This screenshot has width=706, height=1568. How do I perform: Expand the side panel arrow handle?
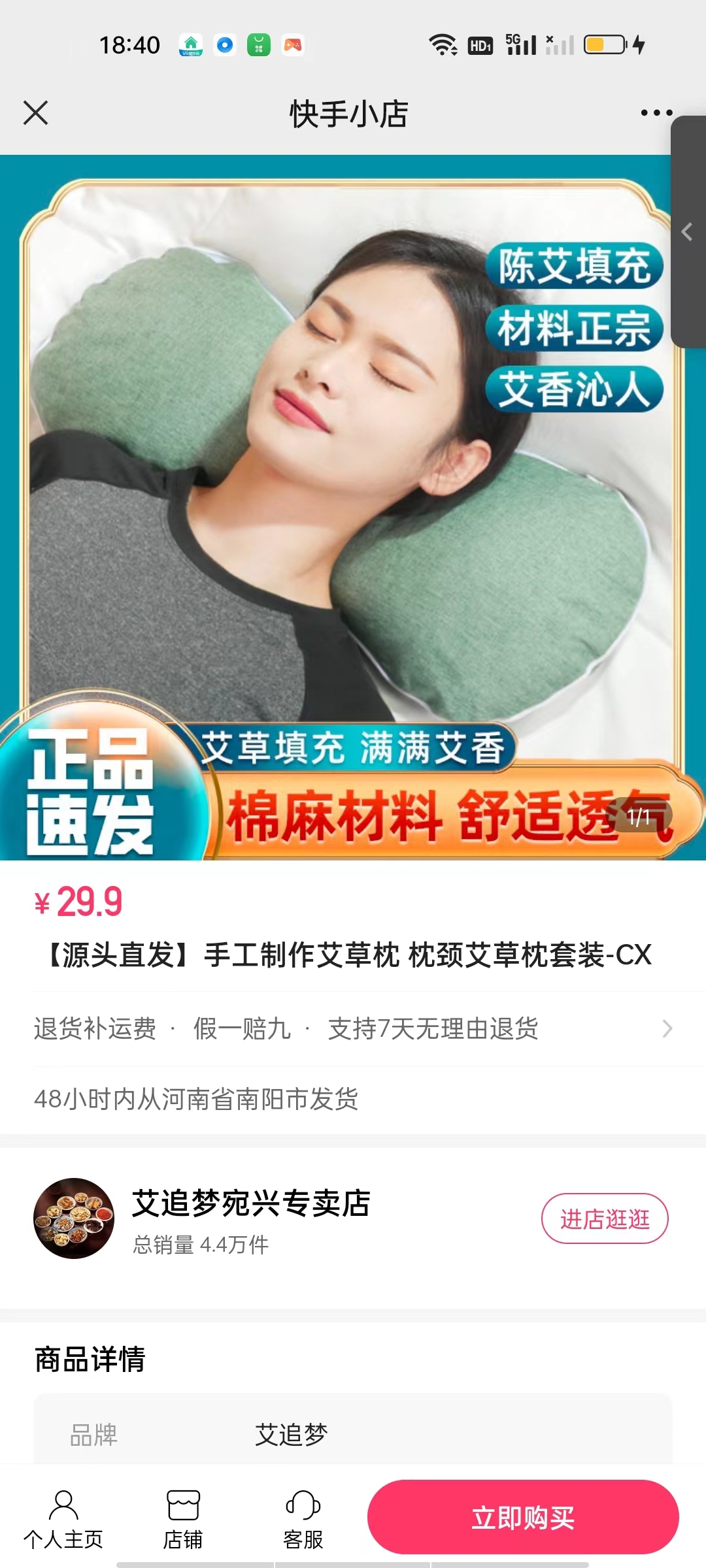tap(688, 232)
